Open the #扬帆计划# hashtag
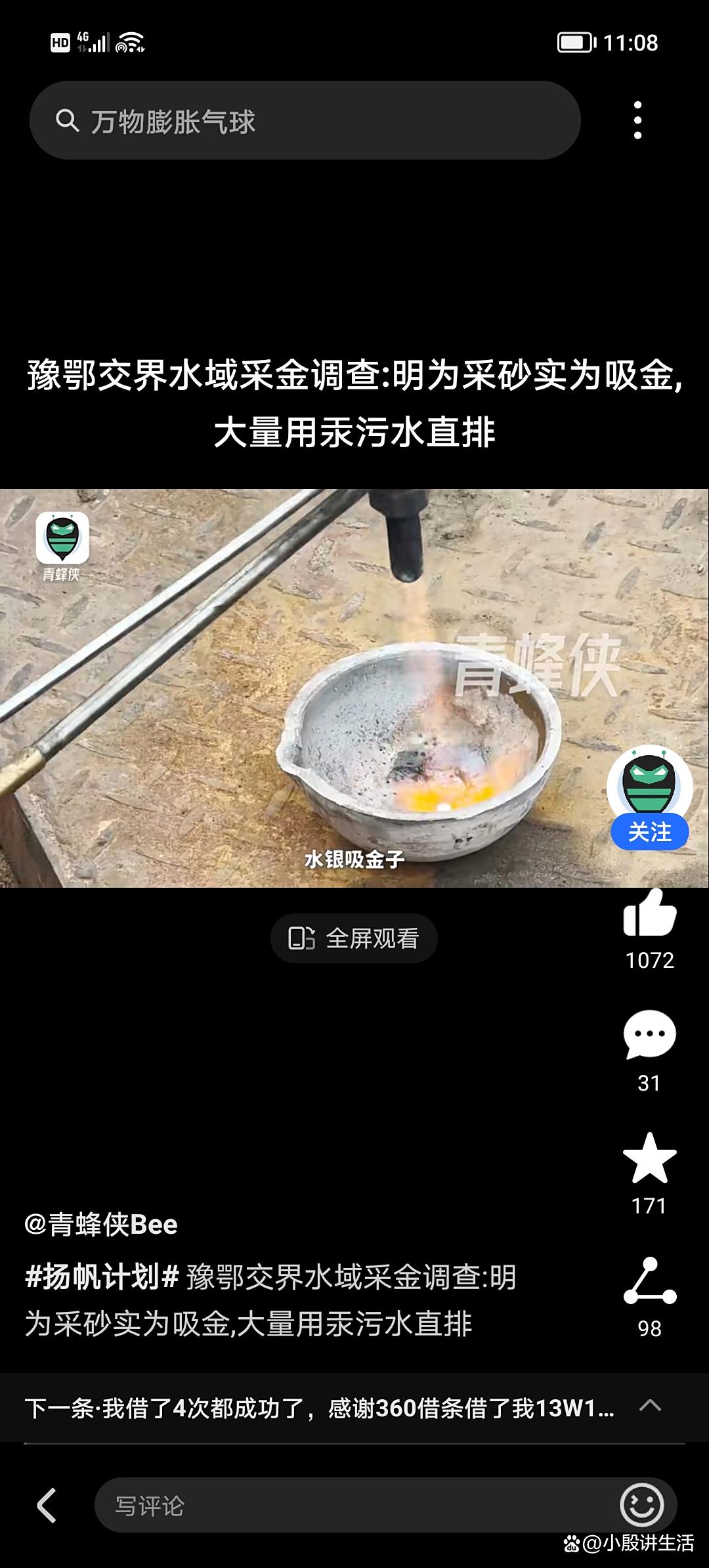 pos(102,1277)
